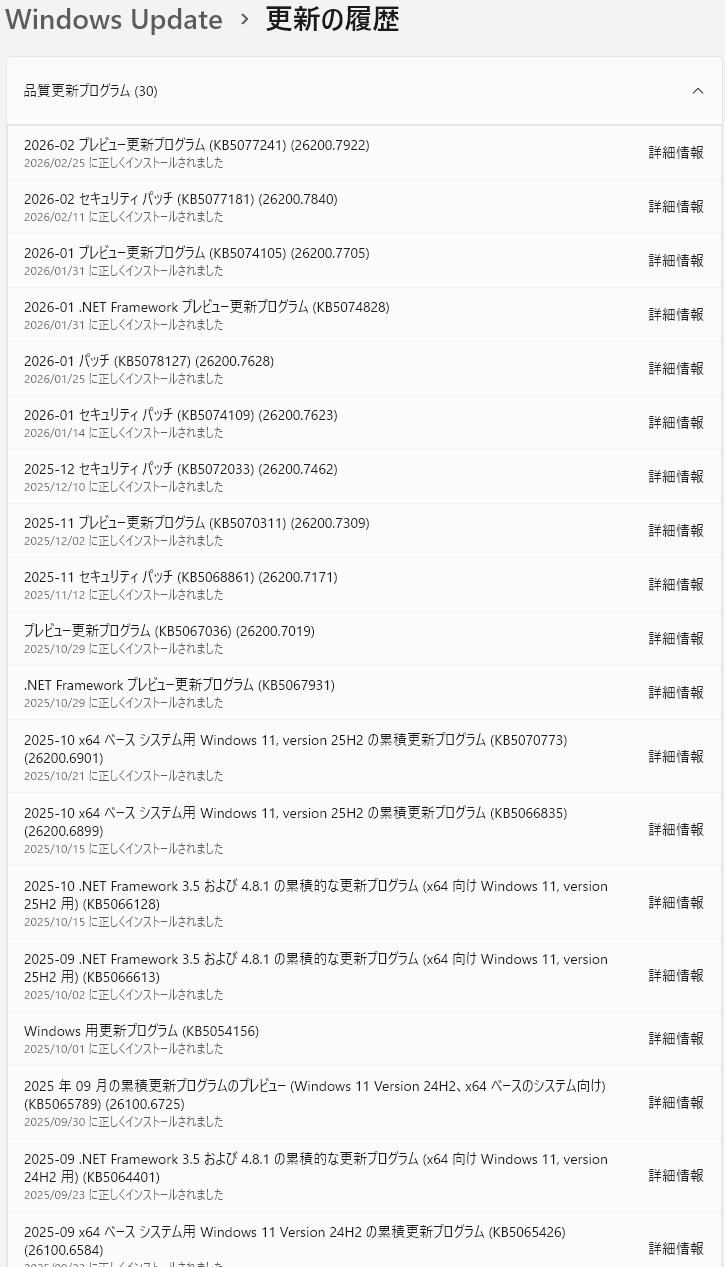
Task: Open 詳細情報 for KB5072033
Action: (676, 477)
